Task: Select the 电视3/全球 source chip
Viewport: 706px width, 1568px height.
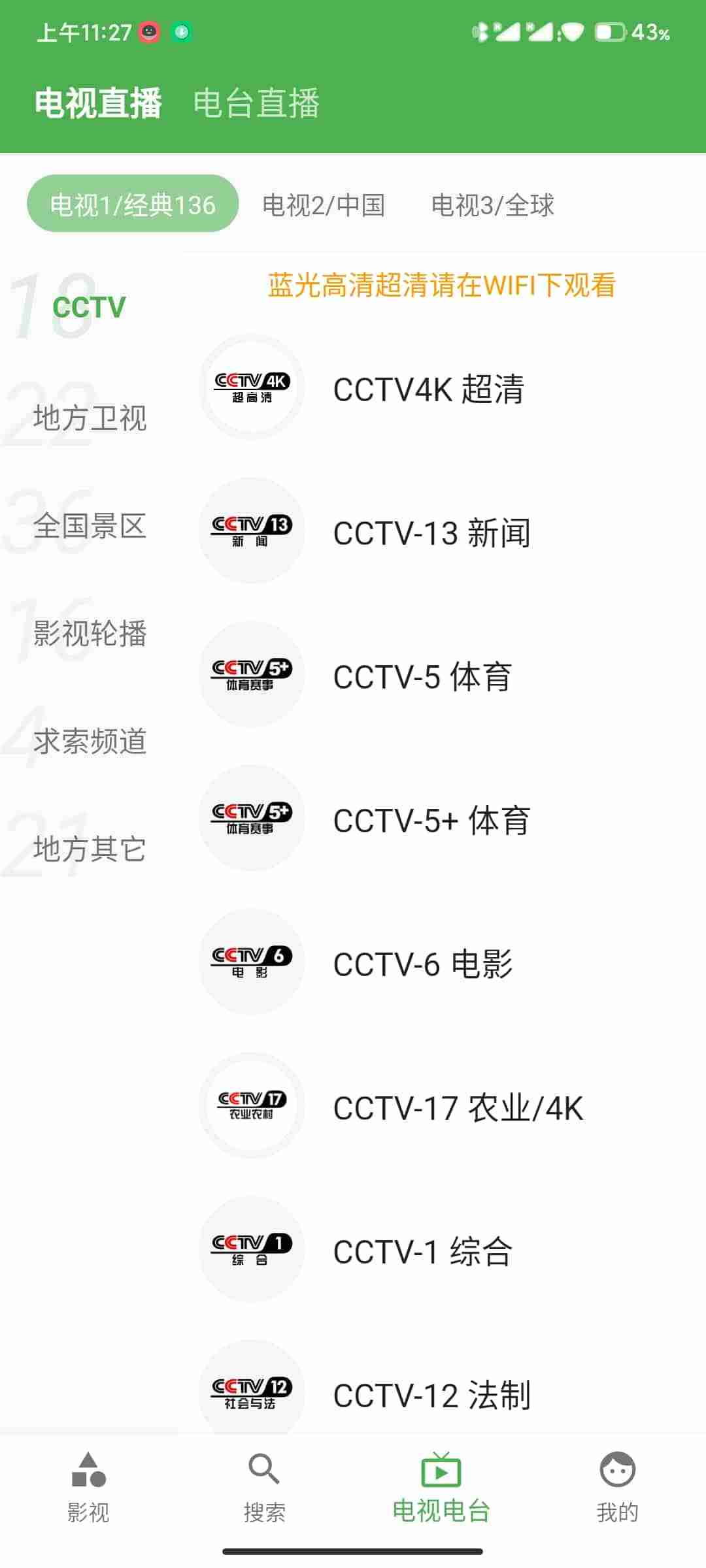Action: pyautogui.click(x=492, y=204)
